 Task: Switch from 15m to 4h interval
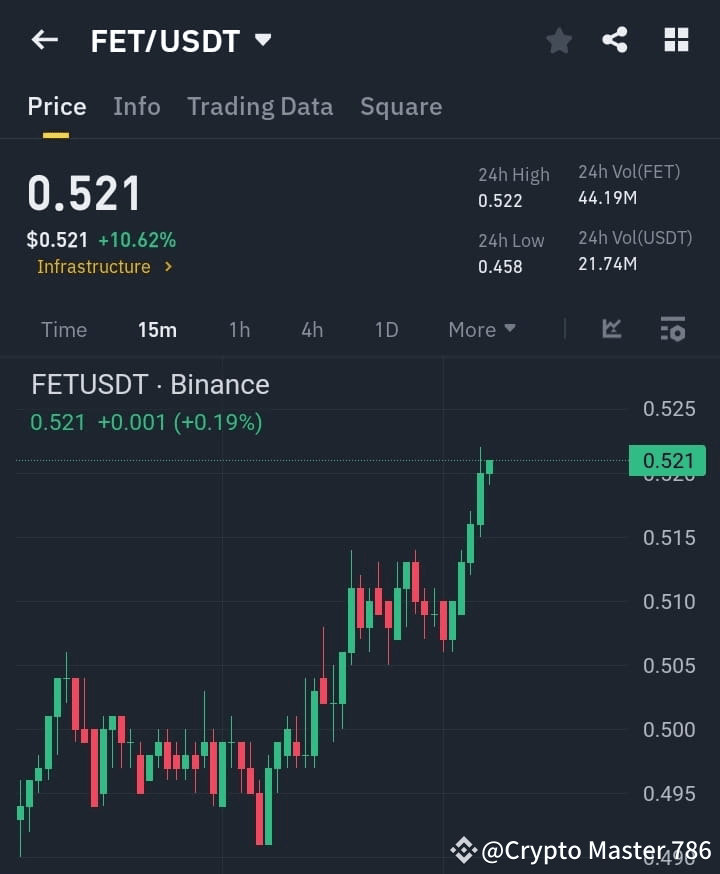pos(311,329)
